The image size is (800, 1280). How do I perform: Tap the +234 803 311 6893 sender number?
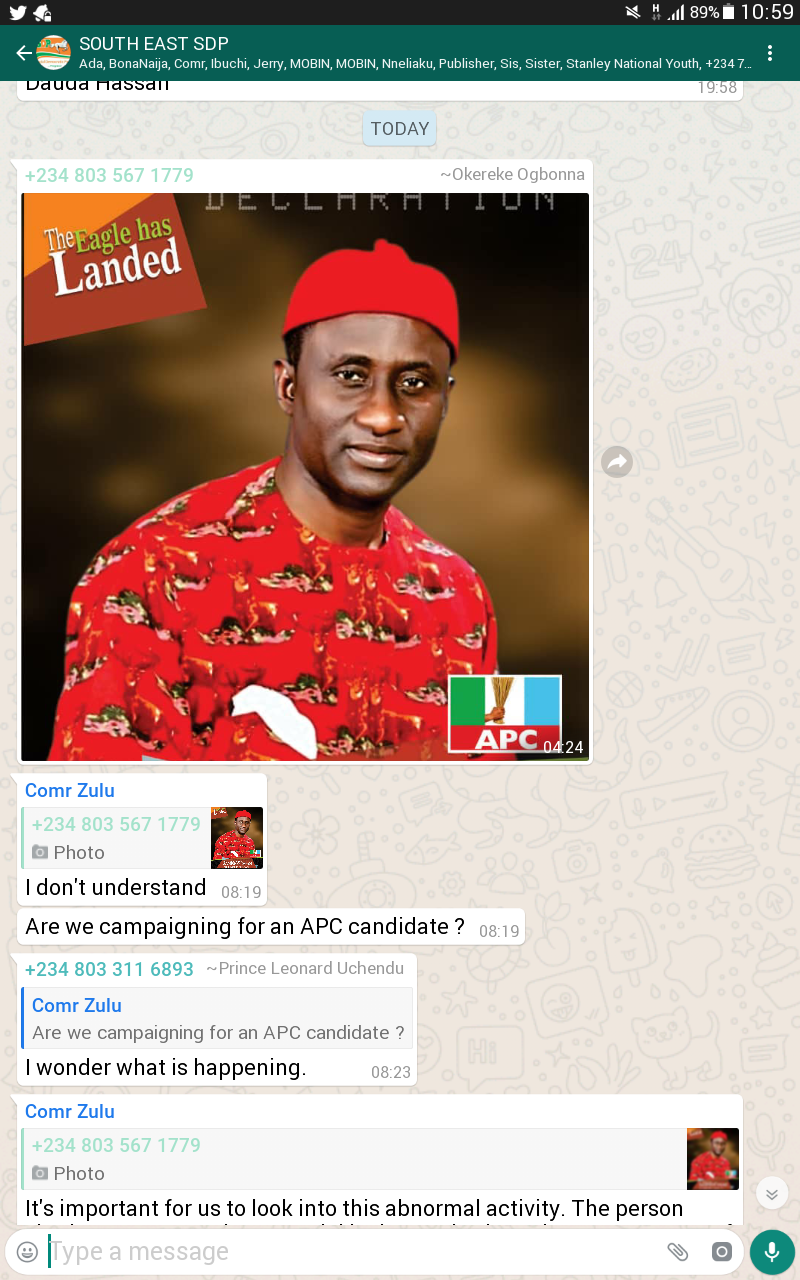tap(109, 969)
